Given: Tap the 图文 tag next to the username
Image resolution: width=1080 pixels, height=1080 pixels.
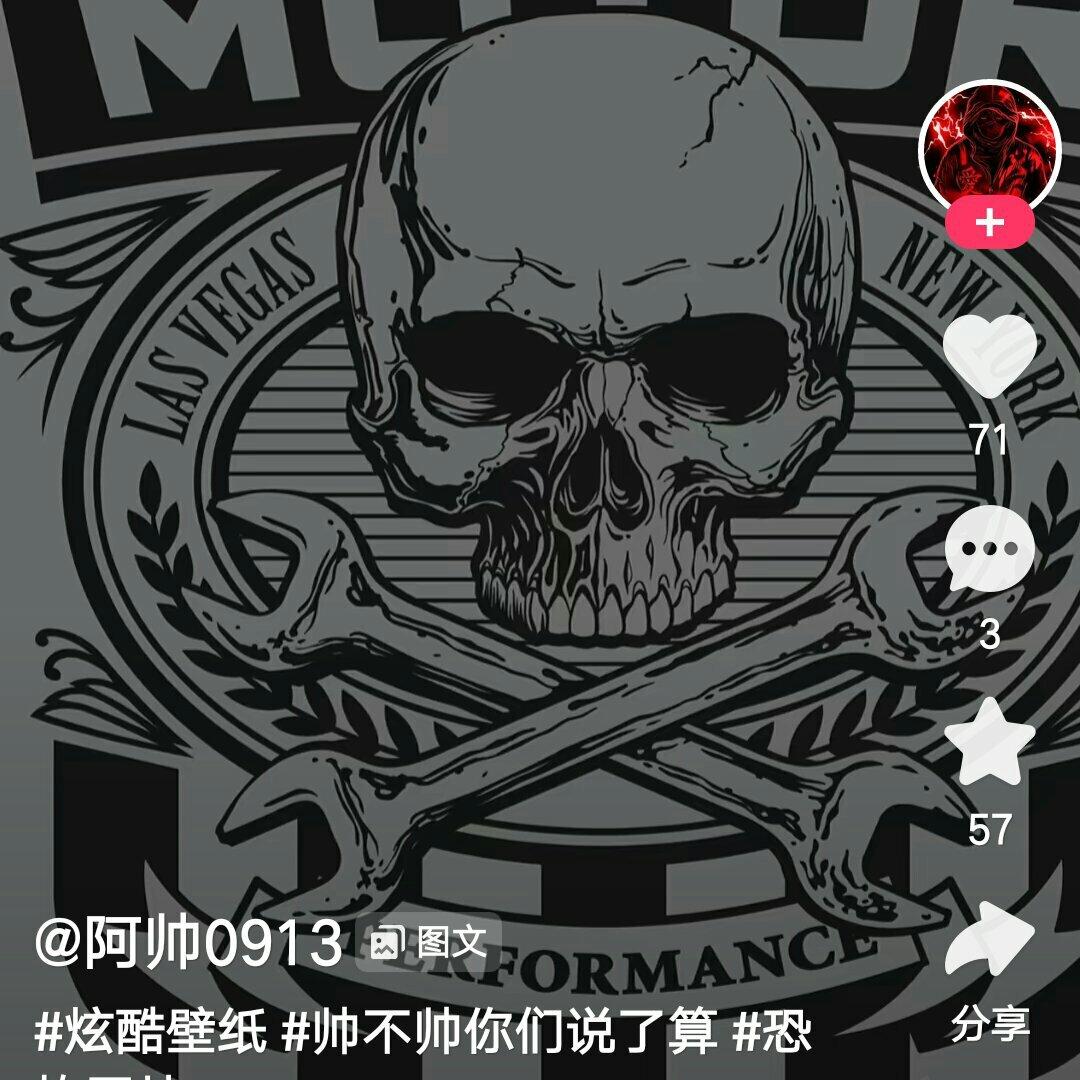Looking at the screenshot, I should [x=428, y=942].
